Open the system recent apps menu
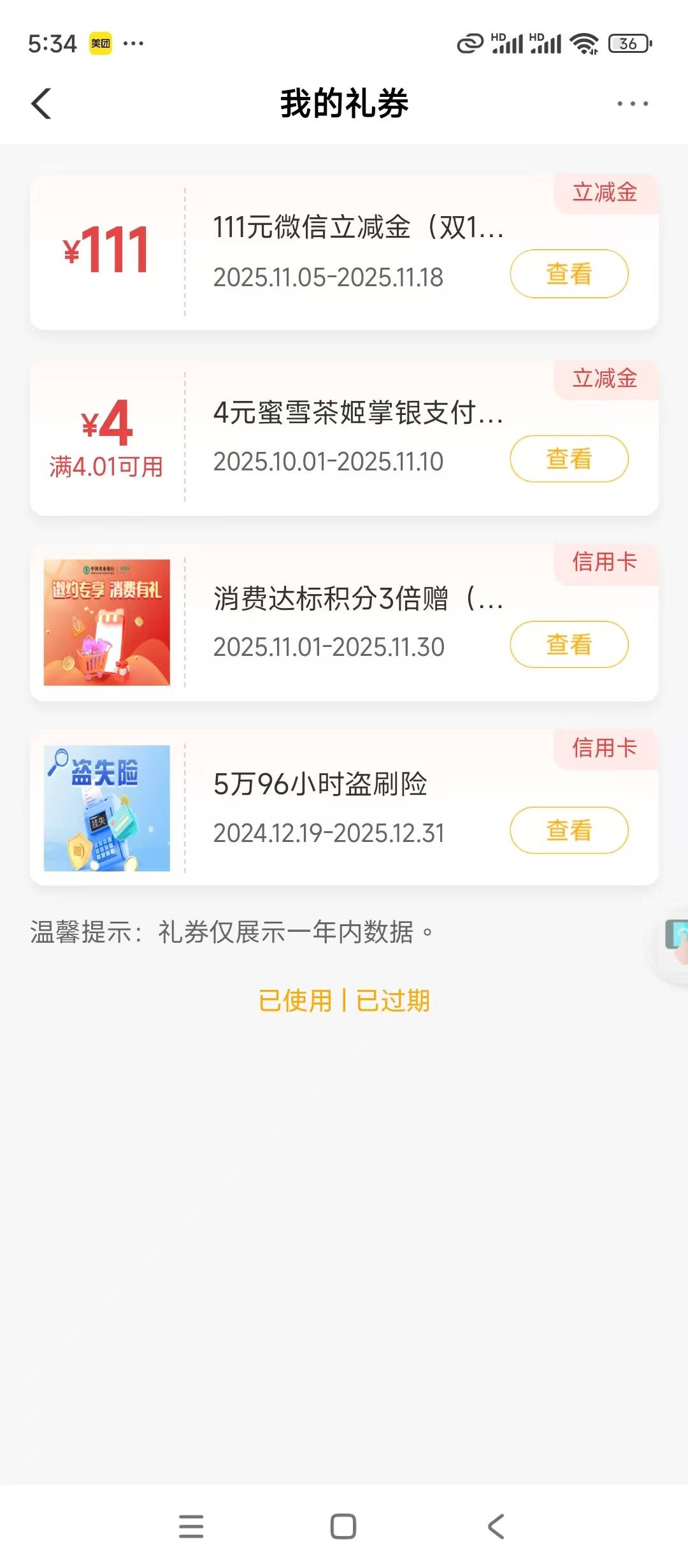This screenshot has height=1568, width=688. pyautogui.click(x=191, y=1527)
